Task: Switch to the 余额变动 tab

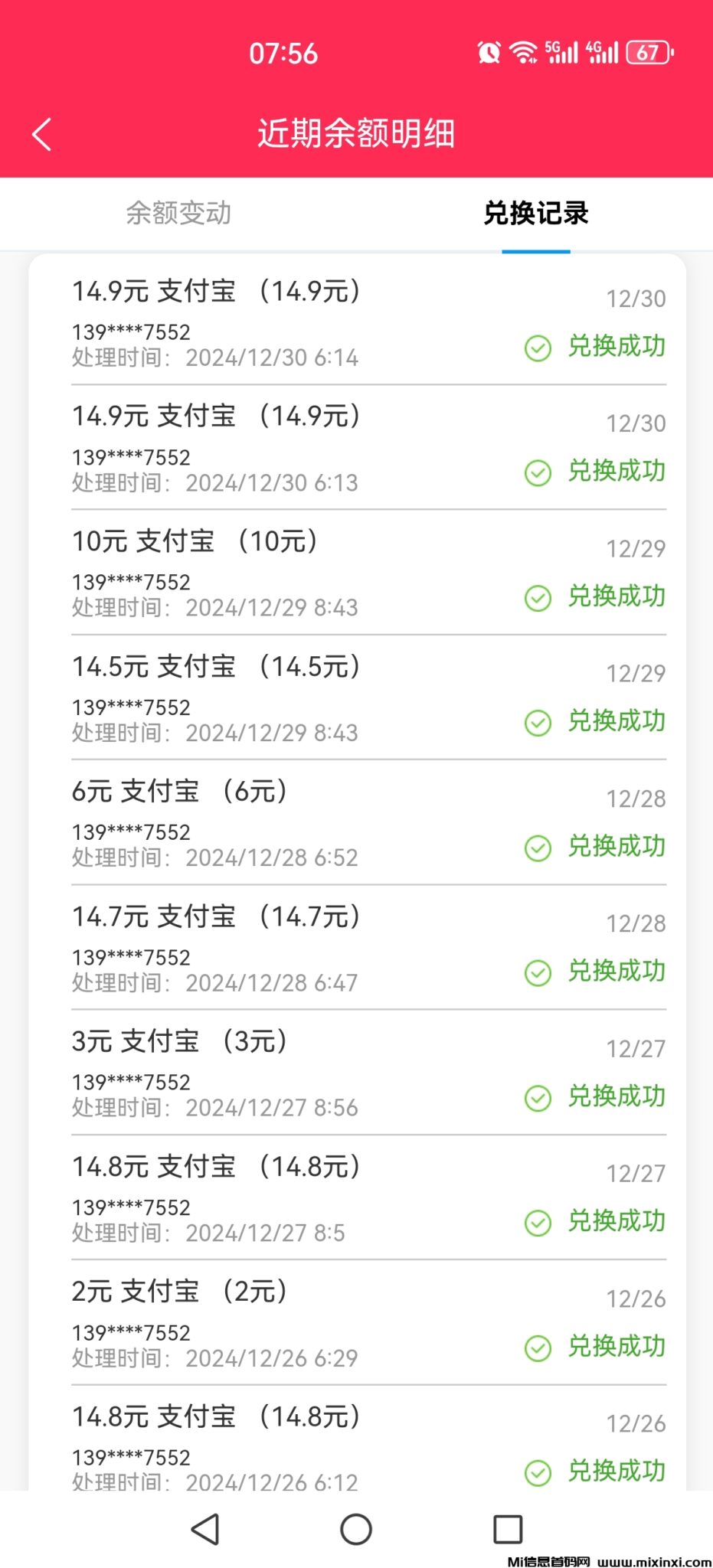Action: [x=178, y=213]
